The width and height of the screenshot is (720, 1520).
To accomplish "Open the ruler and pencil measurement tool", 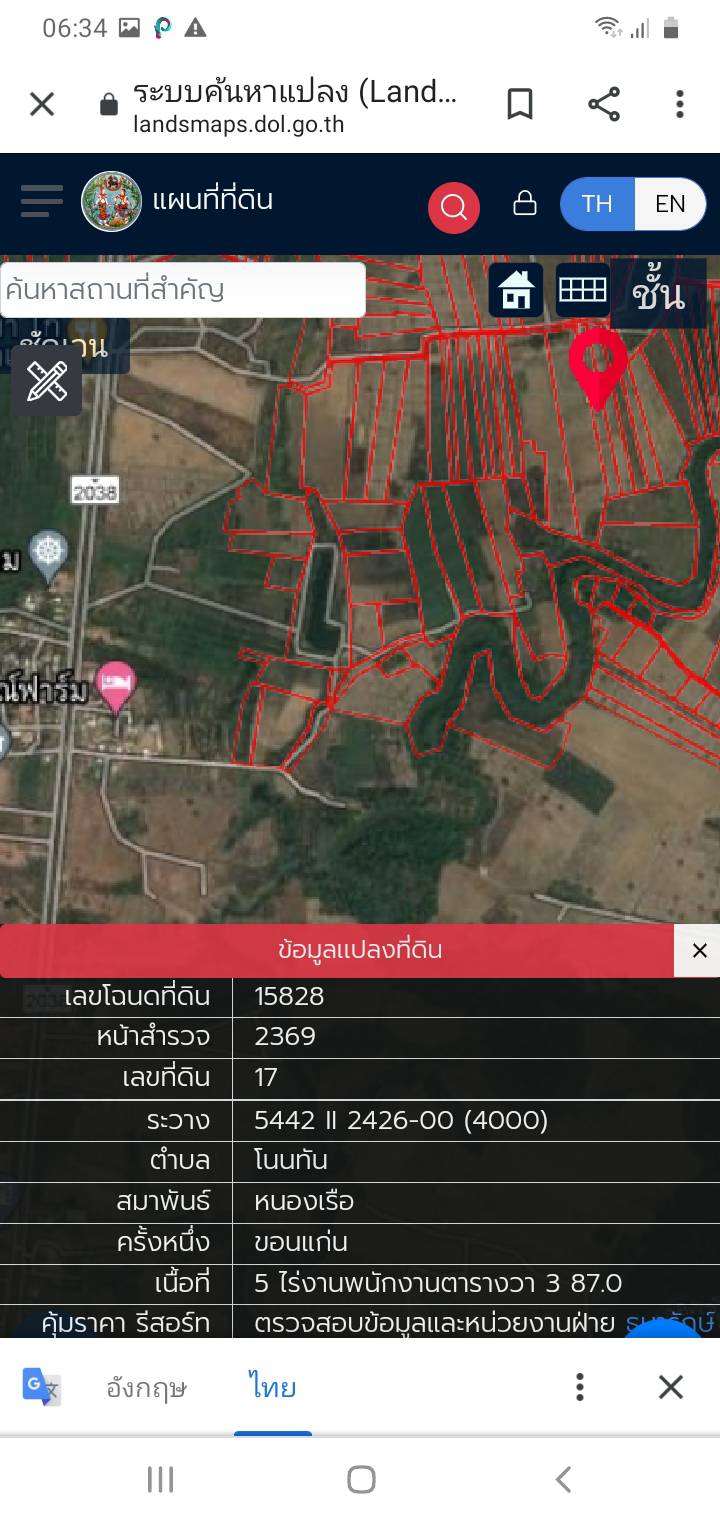I will pos(47,381).
